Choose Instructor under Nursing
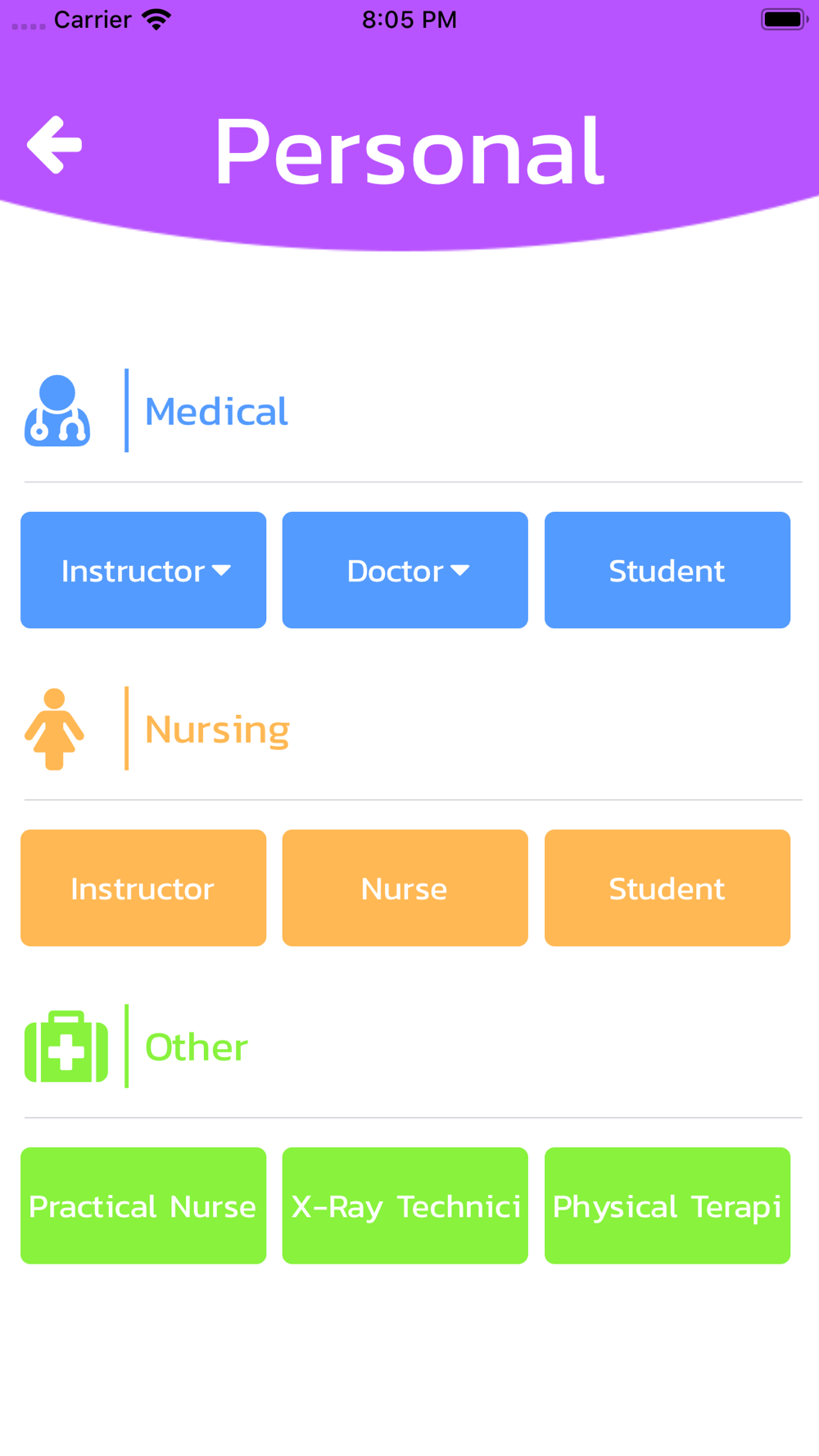Viewport: 819px width, 1456px height. pyautogui.click(x=143, y=888)
